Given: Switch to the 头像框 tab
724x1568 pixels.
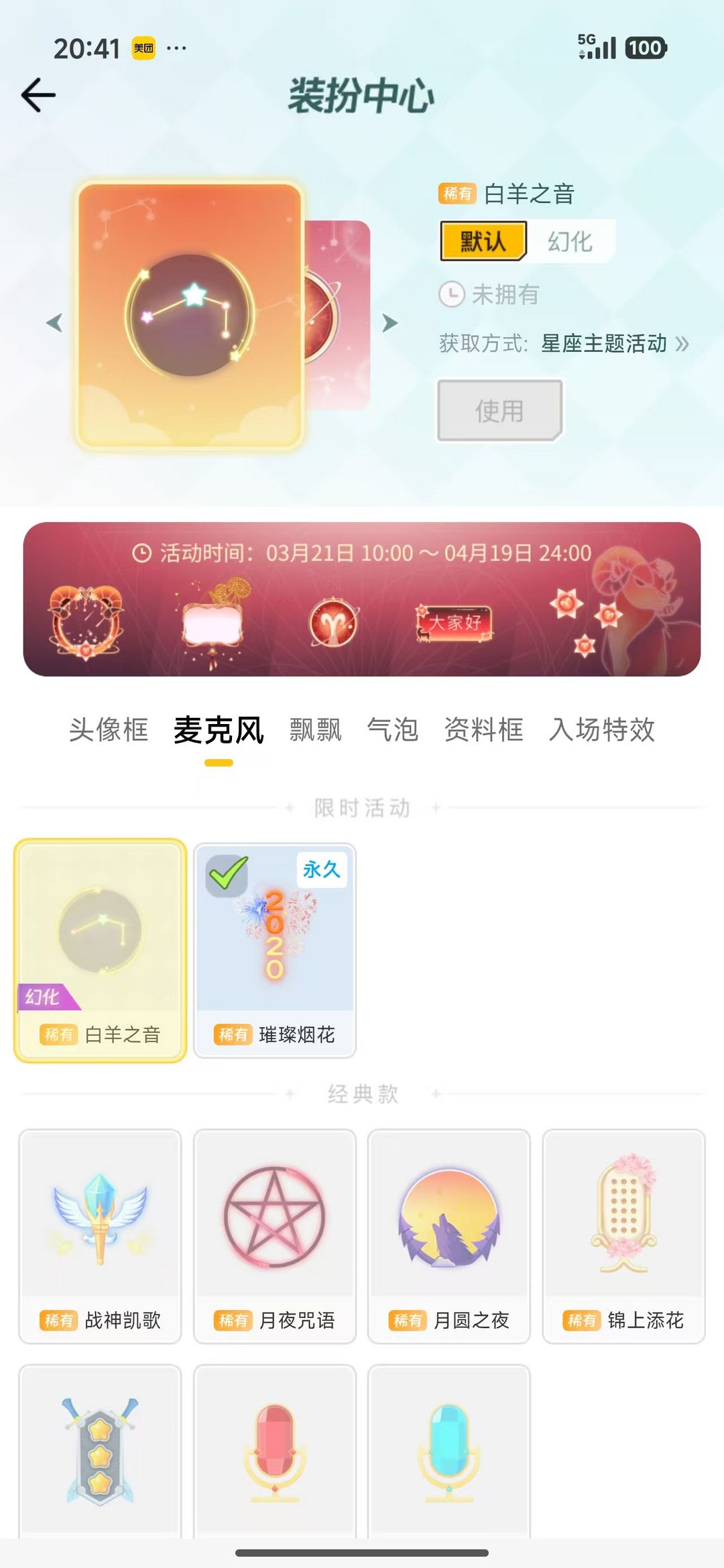Looking at the screenshot, I should pos(109,729).
